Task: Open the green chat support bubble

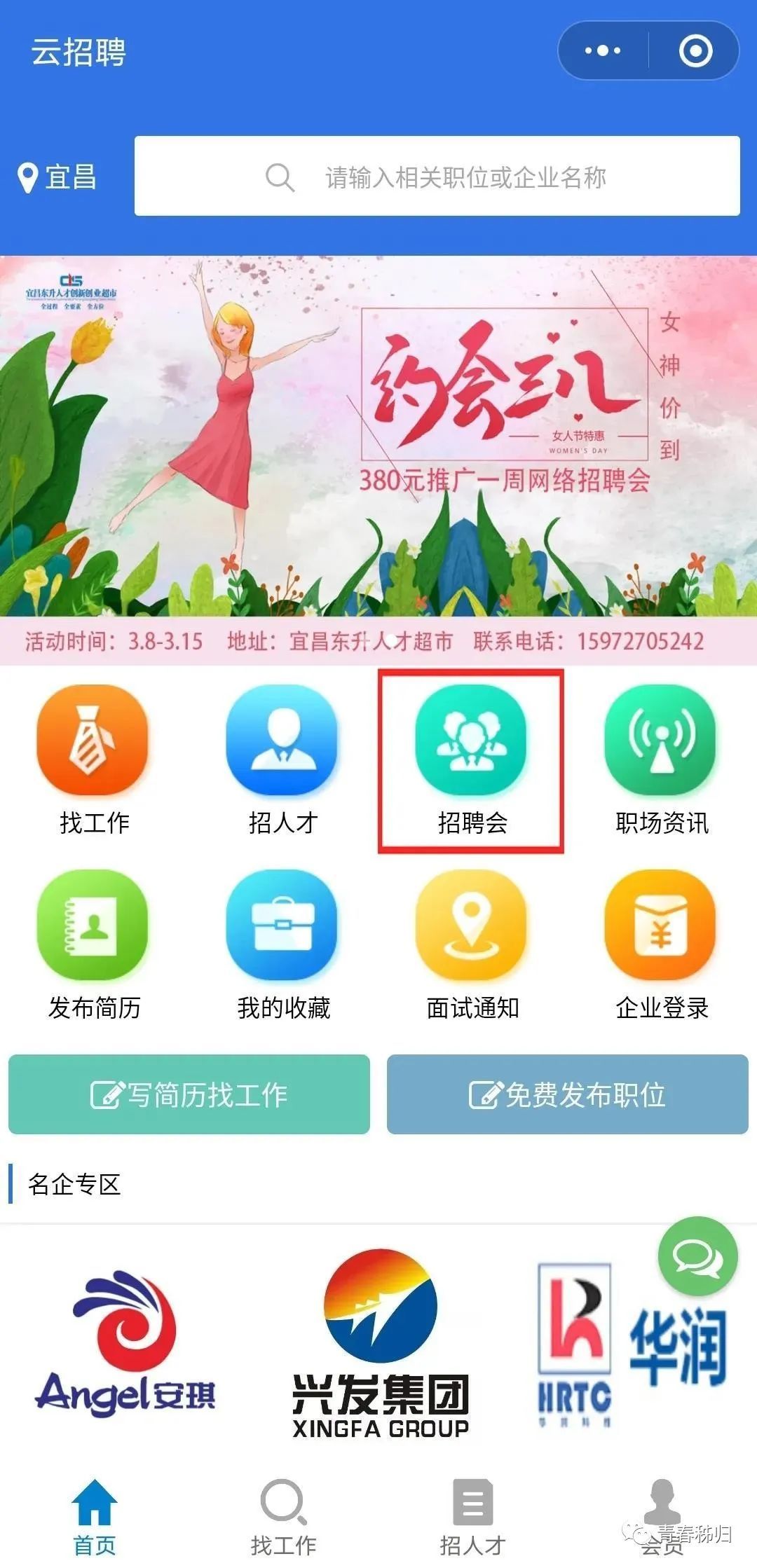Action: pyautogui.click(x=697, y=1257)
